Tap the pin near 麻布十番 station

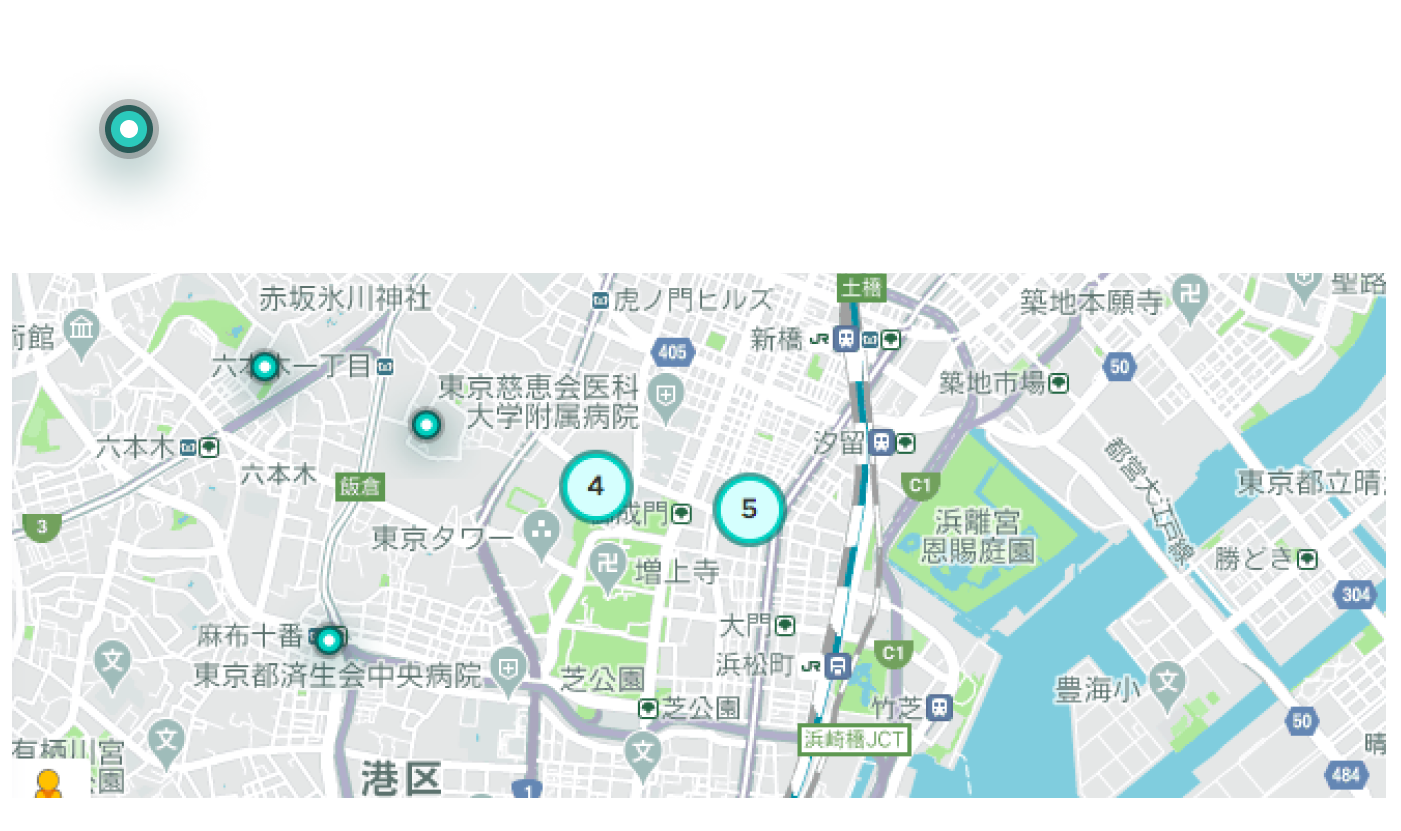329,640
